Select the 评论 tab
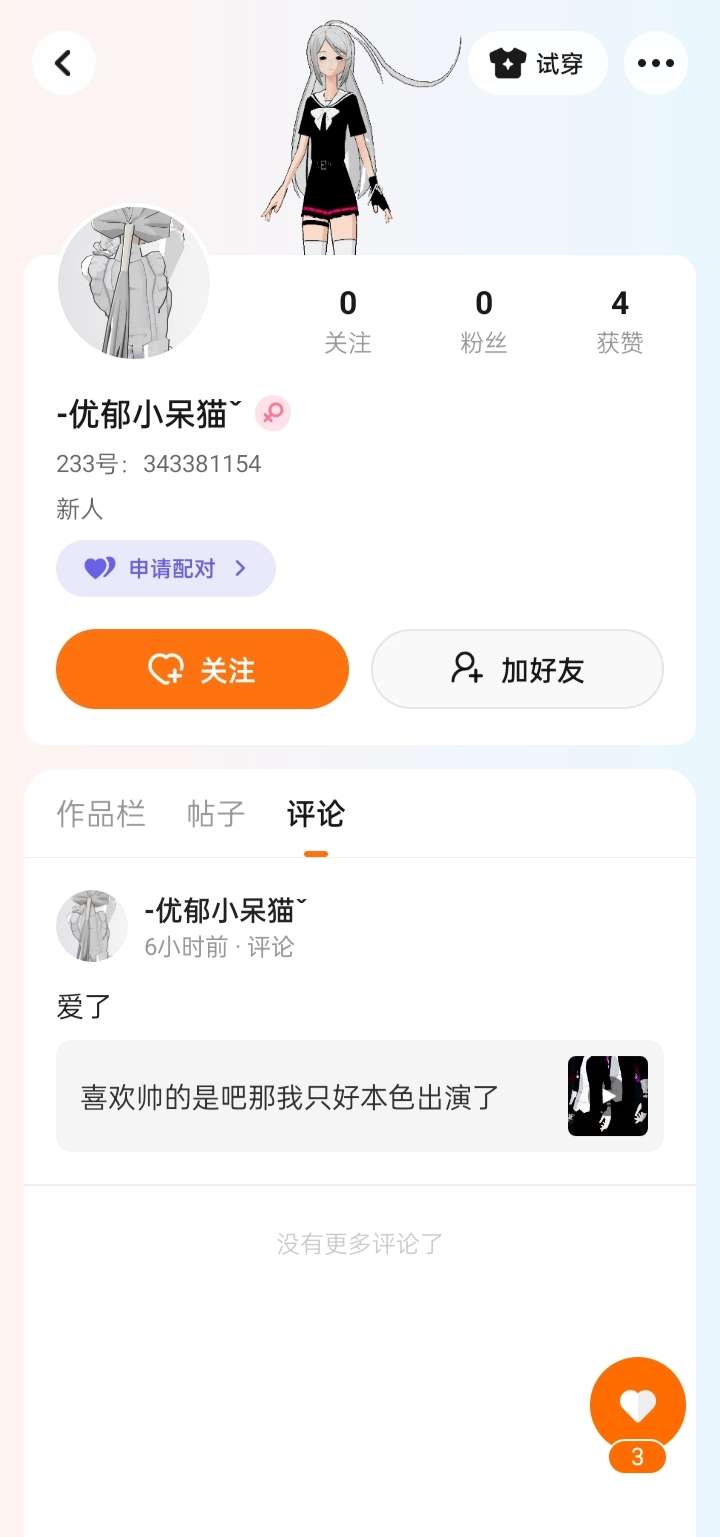 (x=315, y=814)
